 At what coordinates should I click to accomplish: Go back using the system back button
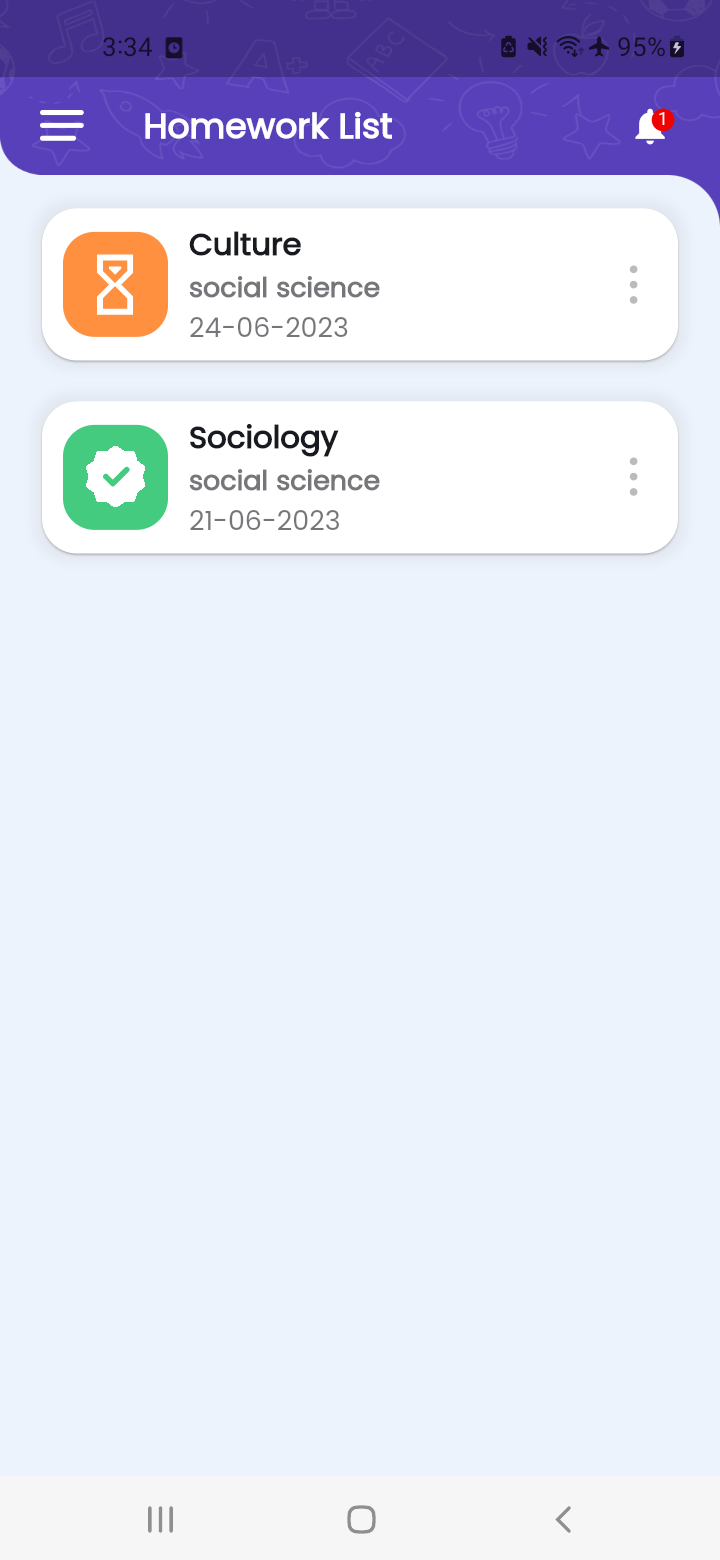563,1519
